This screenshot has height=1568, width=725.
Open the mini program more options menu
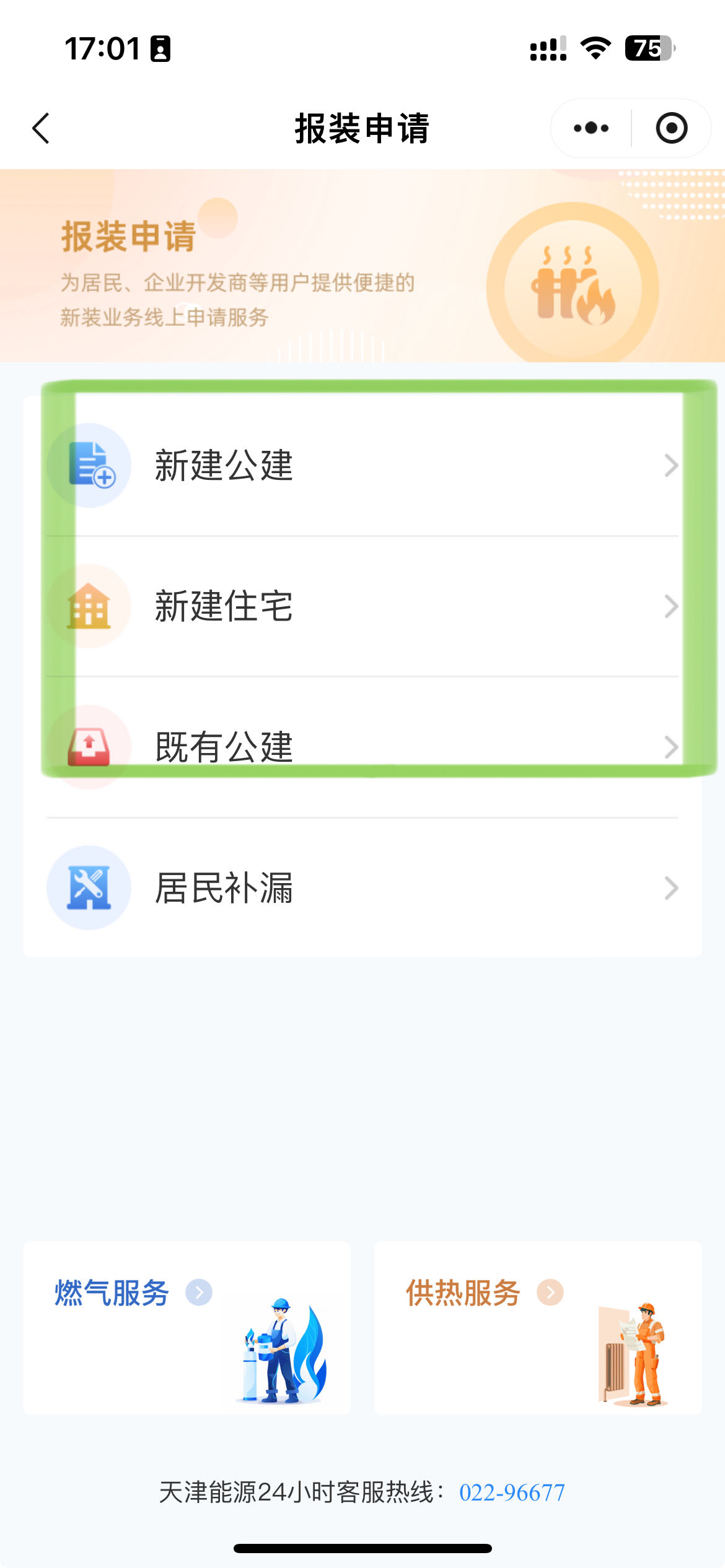point(591,128)
